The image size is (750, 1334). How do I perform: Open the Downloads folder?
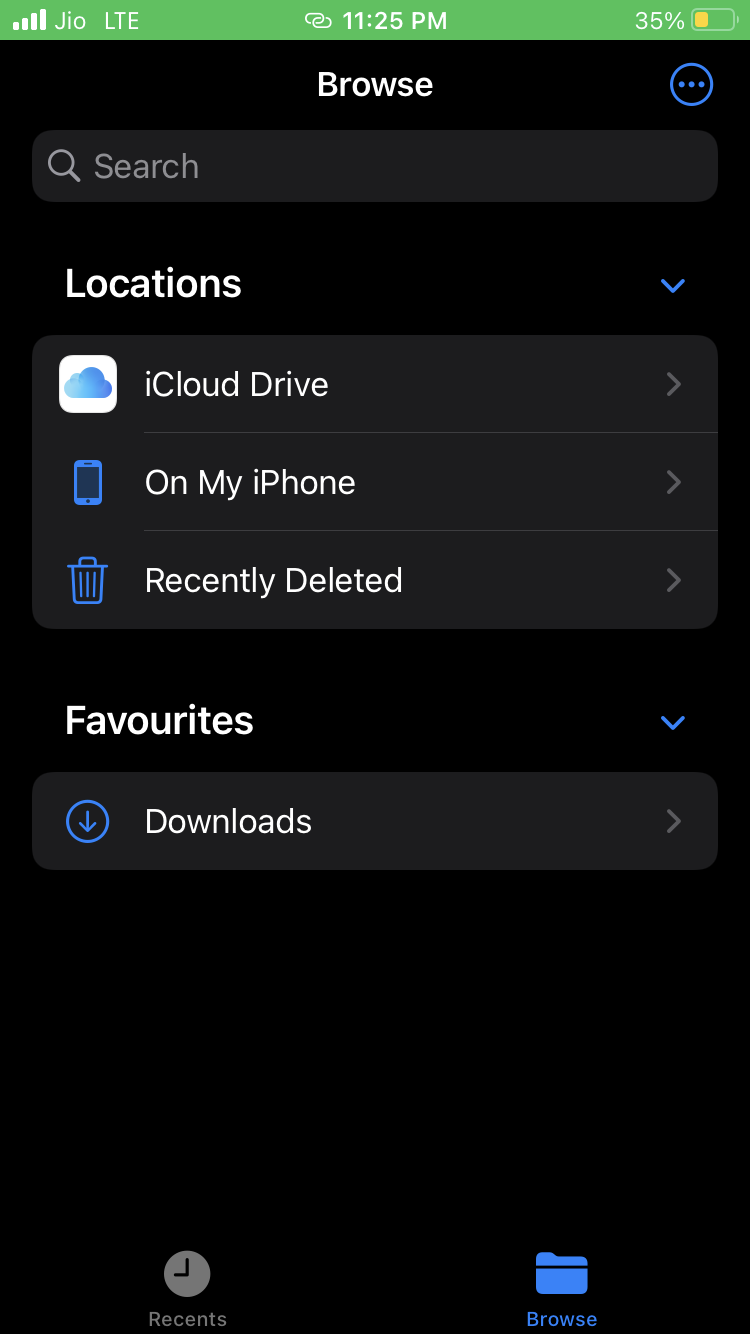pos(375,821)
